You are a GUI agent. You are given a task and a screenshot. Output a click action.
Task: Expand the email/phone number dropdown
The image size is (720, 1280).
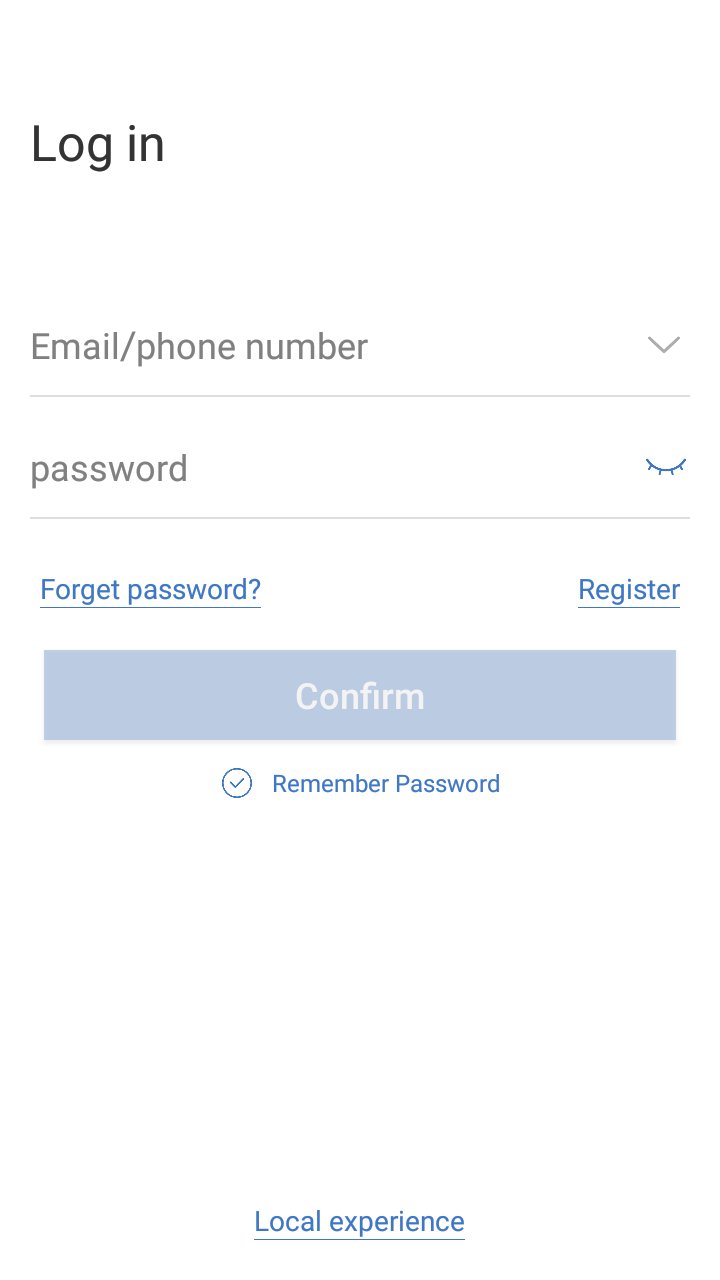tap(663, 346)
